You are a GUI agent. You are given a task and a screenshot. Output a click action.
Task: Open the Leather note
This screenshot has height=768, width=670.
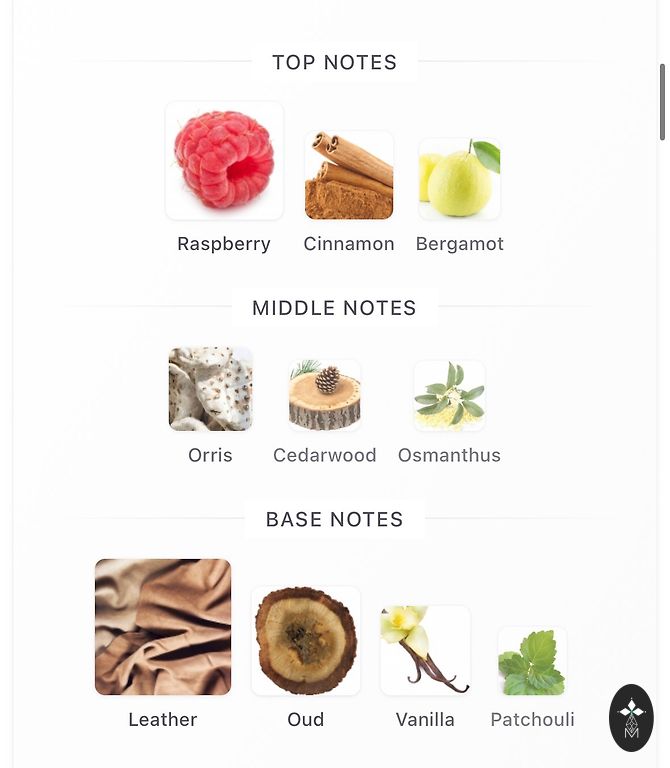(163, 627)
